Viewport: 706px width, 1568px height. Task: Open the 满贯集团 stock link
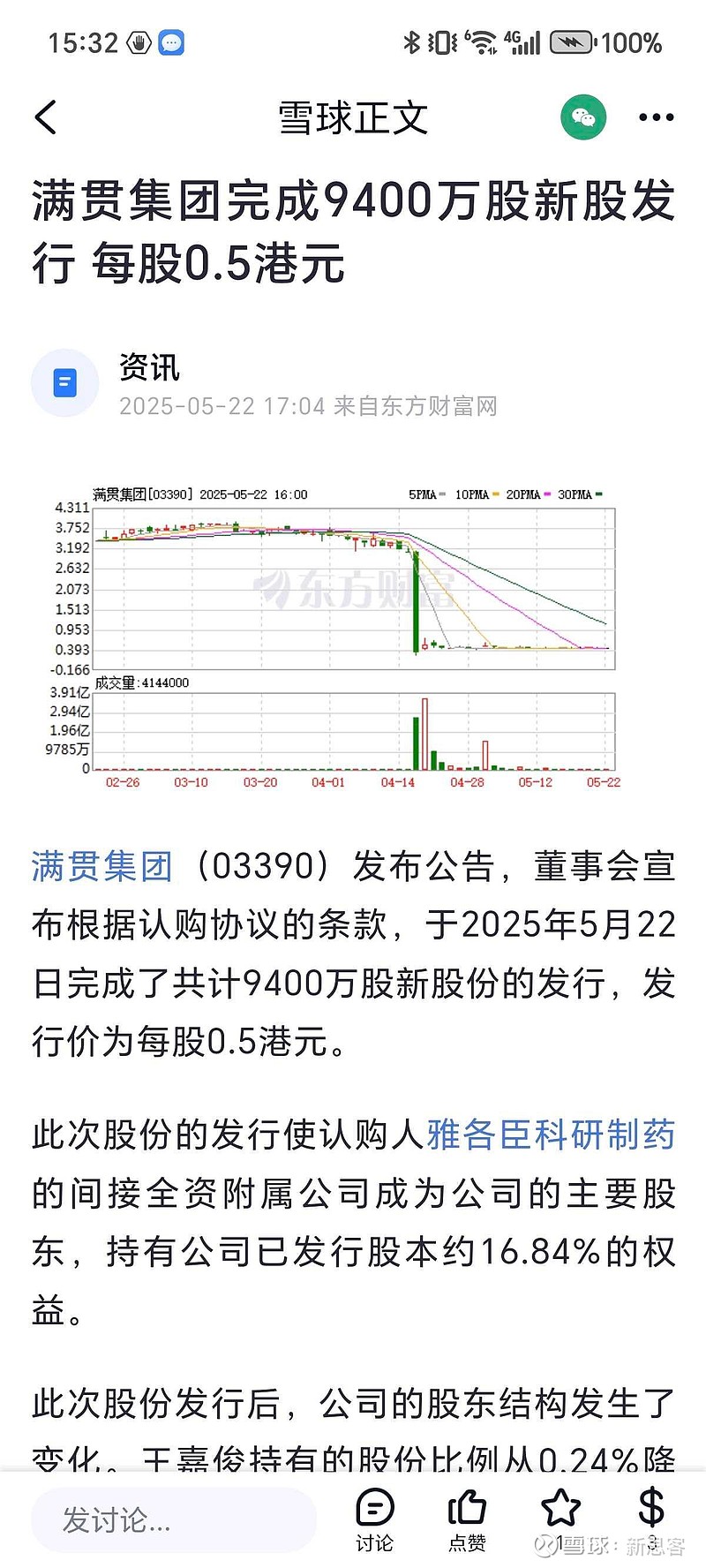click(x=102, y=867)
